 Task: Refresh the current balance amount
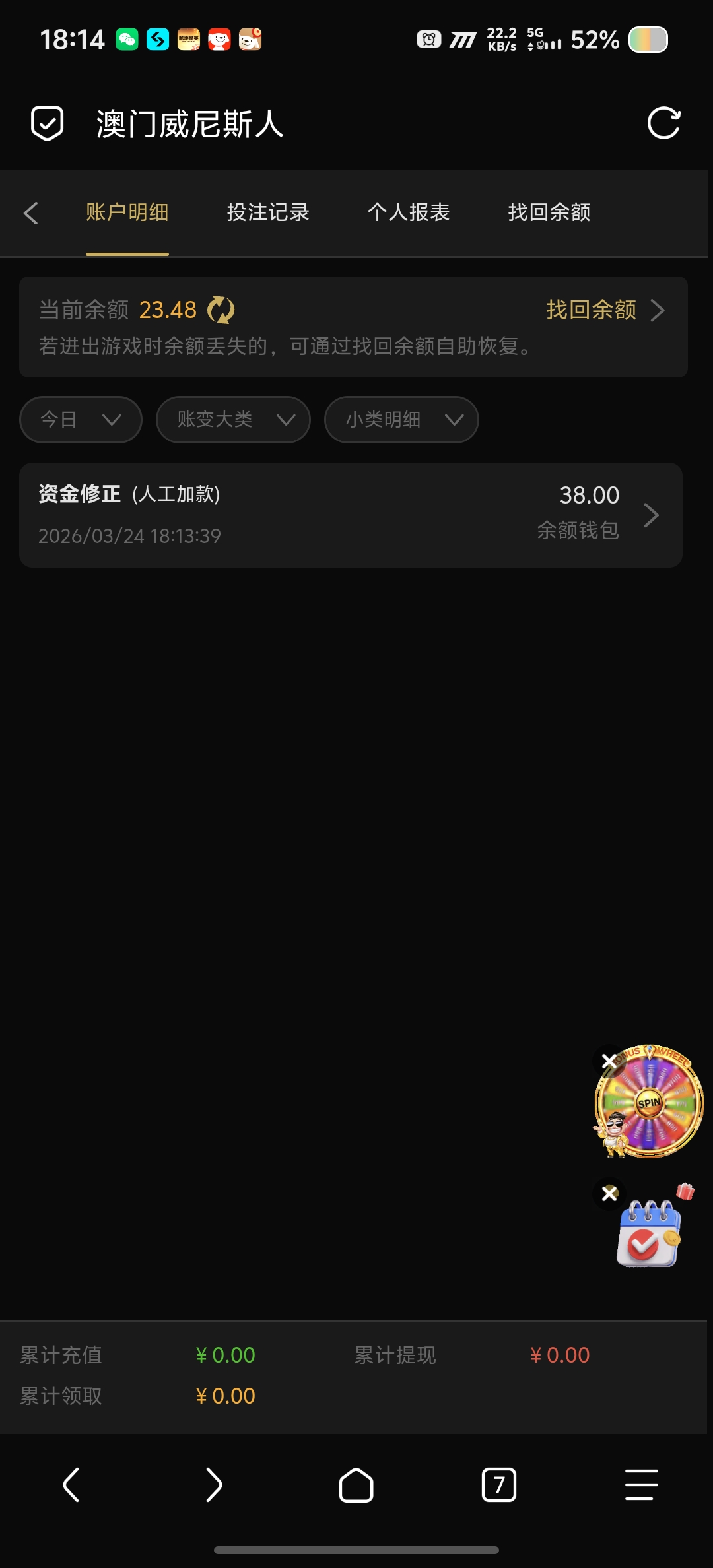point(221,310)
